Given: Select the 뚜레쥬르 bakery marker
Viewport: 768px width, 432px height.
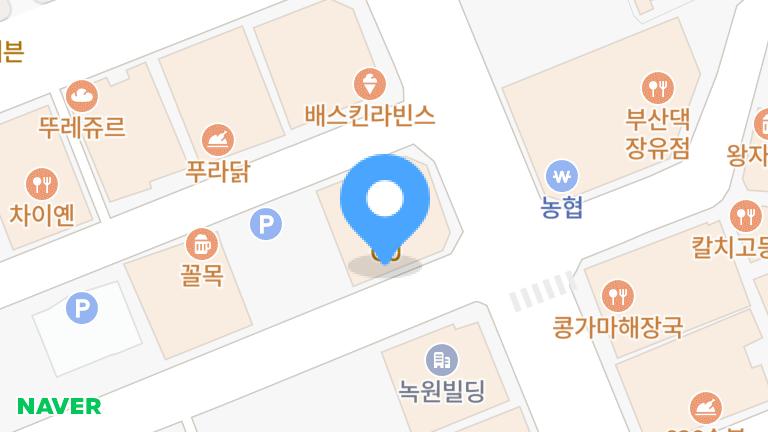Looking at the screenshot, I should tap(82, 96).
